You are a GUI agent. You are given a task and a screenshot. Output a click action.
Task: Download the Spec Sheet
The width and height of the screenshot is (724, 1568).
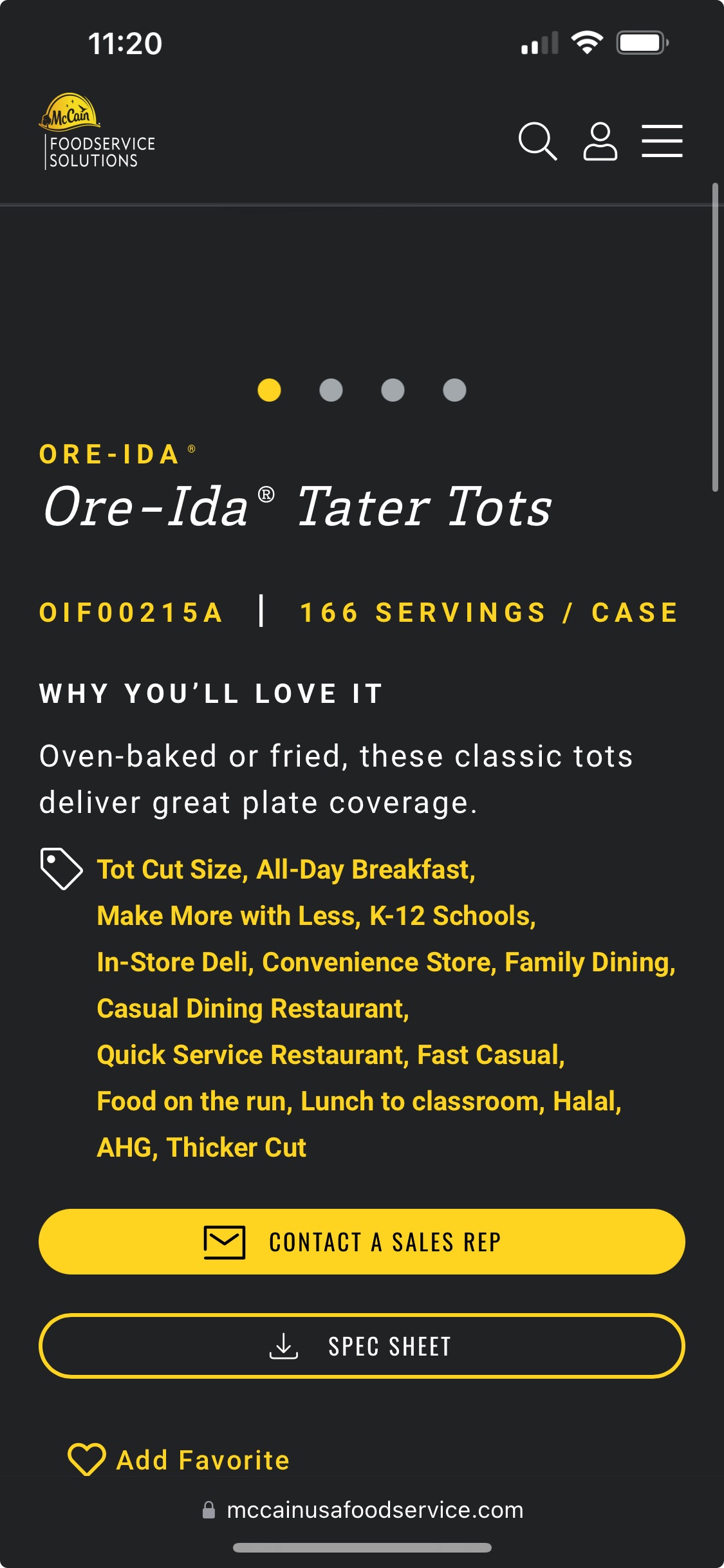tap(362, 1346)
